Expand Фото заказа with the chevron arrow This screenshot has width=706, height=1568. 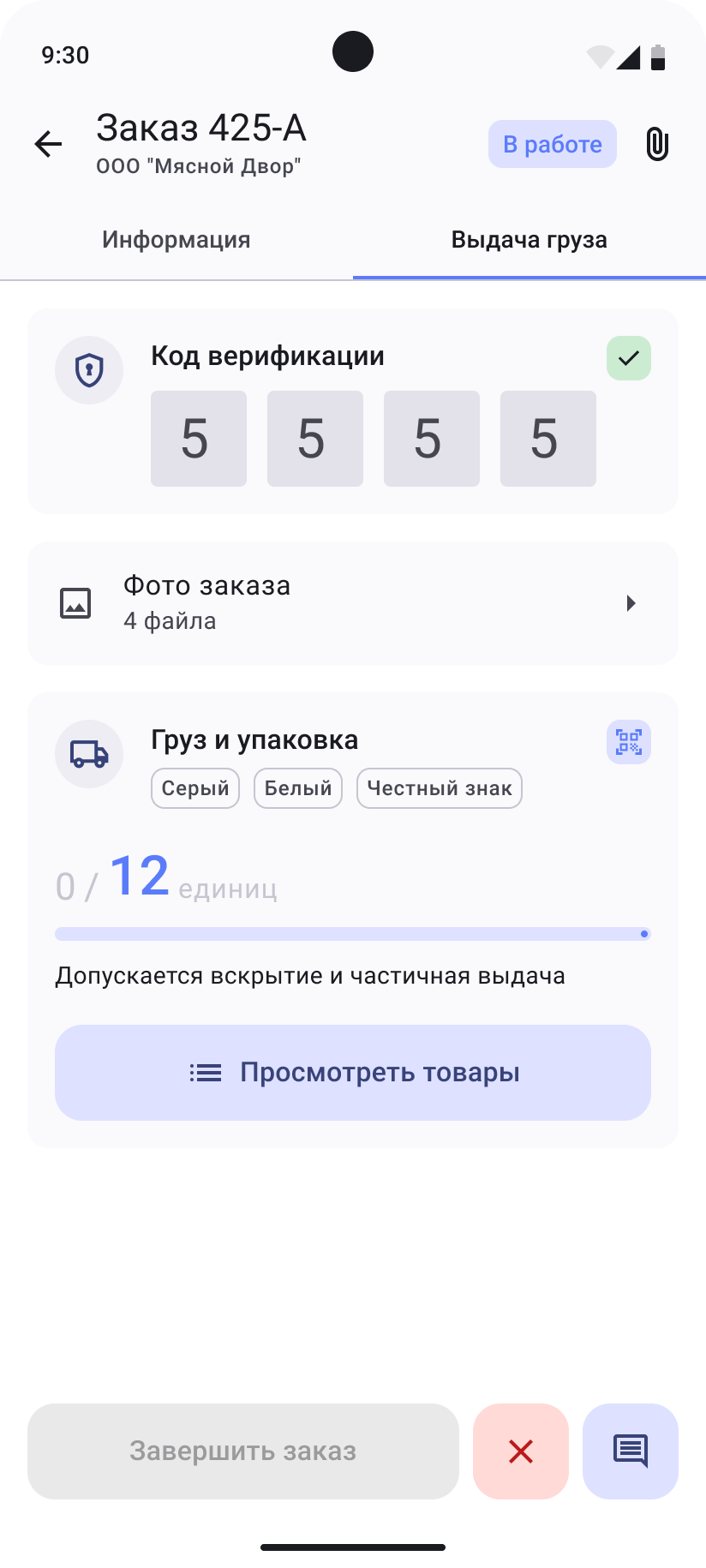click(x=631, y=602)
